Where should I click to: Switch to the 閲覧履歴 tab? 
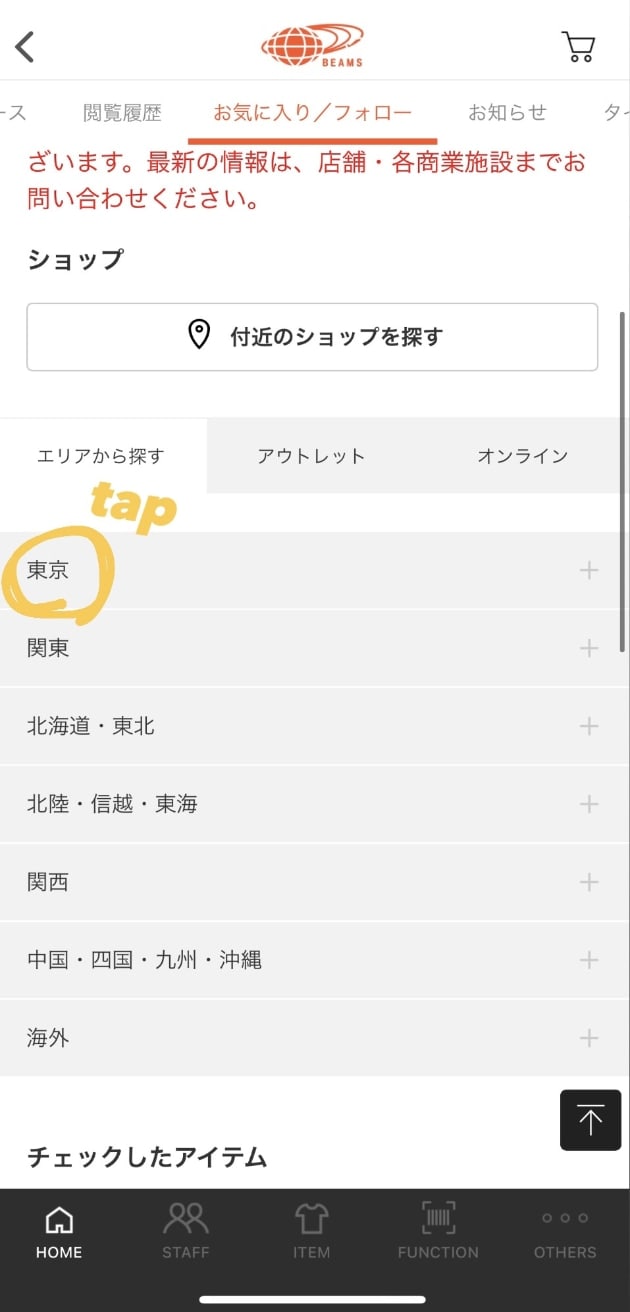point(122,113)
